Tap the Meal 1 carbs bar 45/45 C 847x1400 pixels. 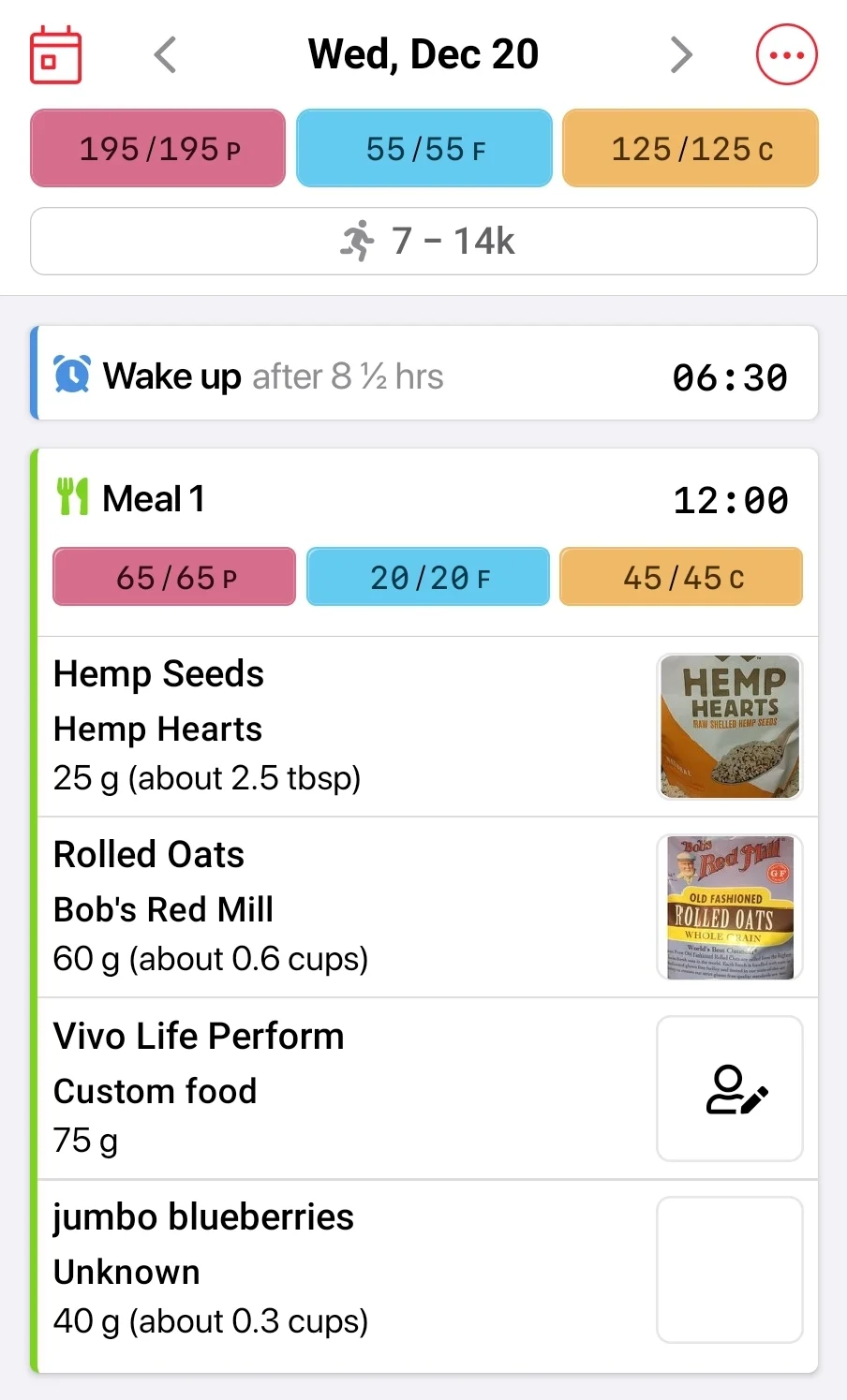coord(681,577)
